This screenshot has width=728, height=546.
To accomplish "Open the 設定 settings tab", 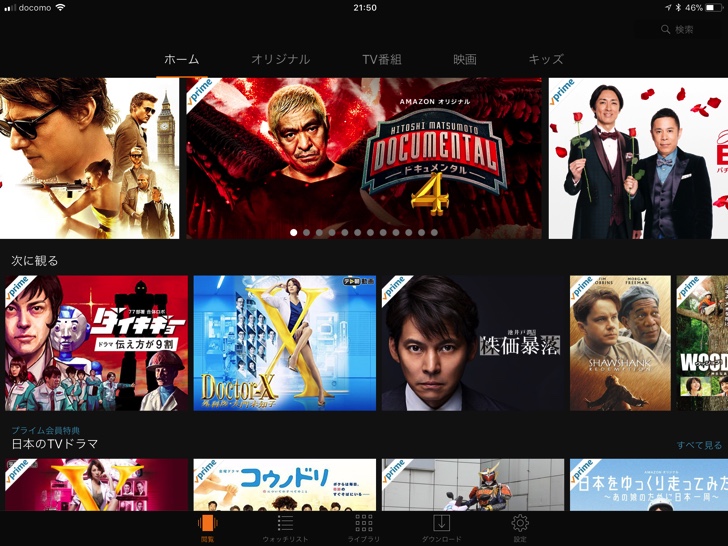I will [519, 527].
